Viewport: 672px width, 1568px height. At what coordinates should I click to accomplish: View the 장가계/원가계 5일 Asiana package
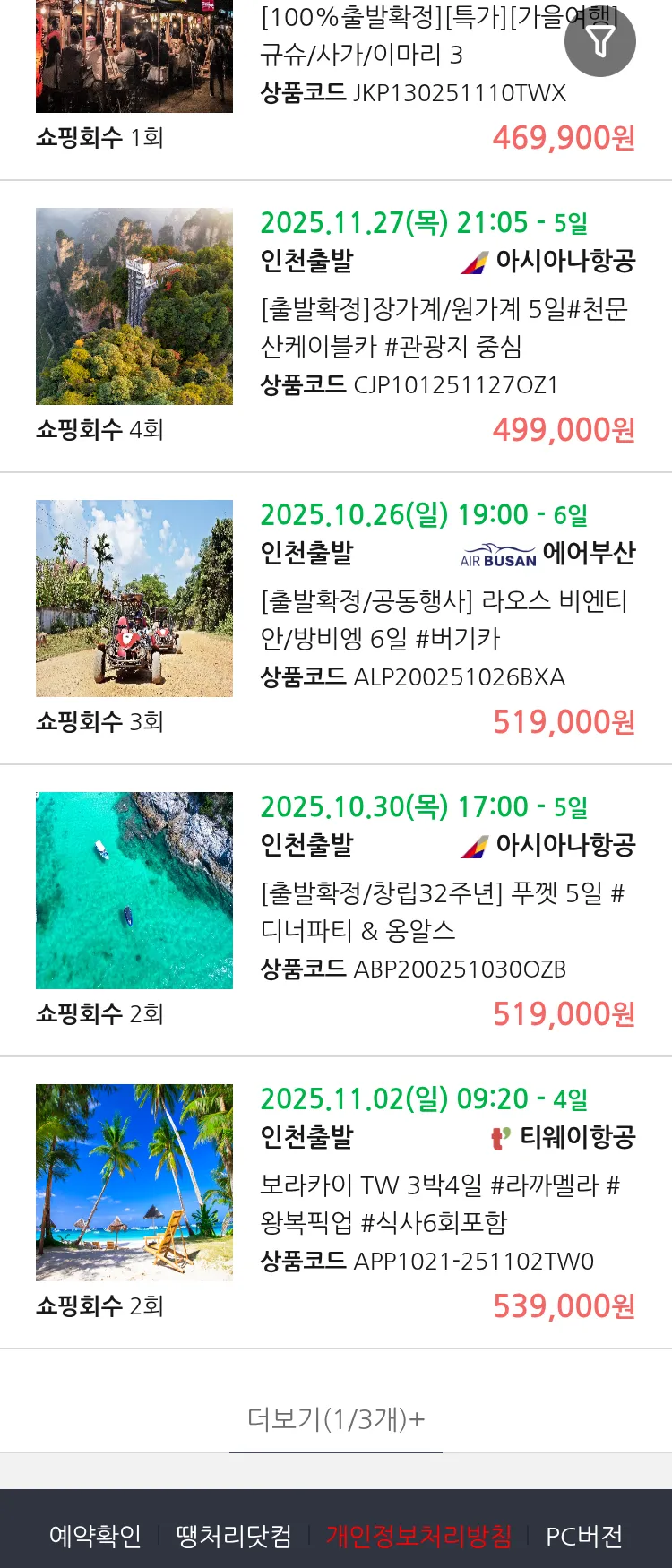pos(444,327)
